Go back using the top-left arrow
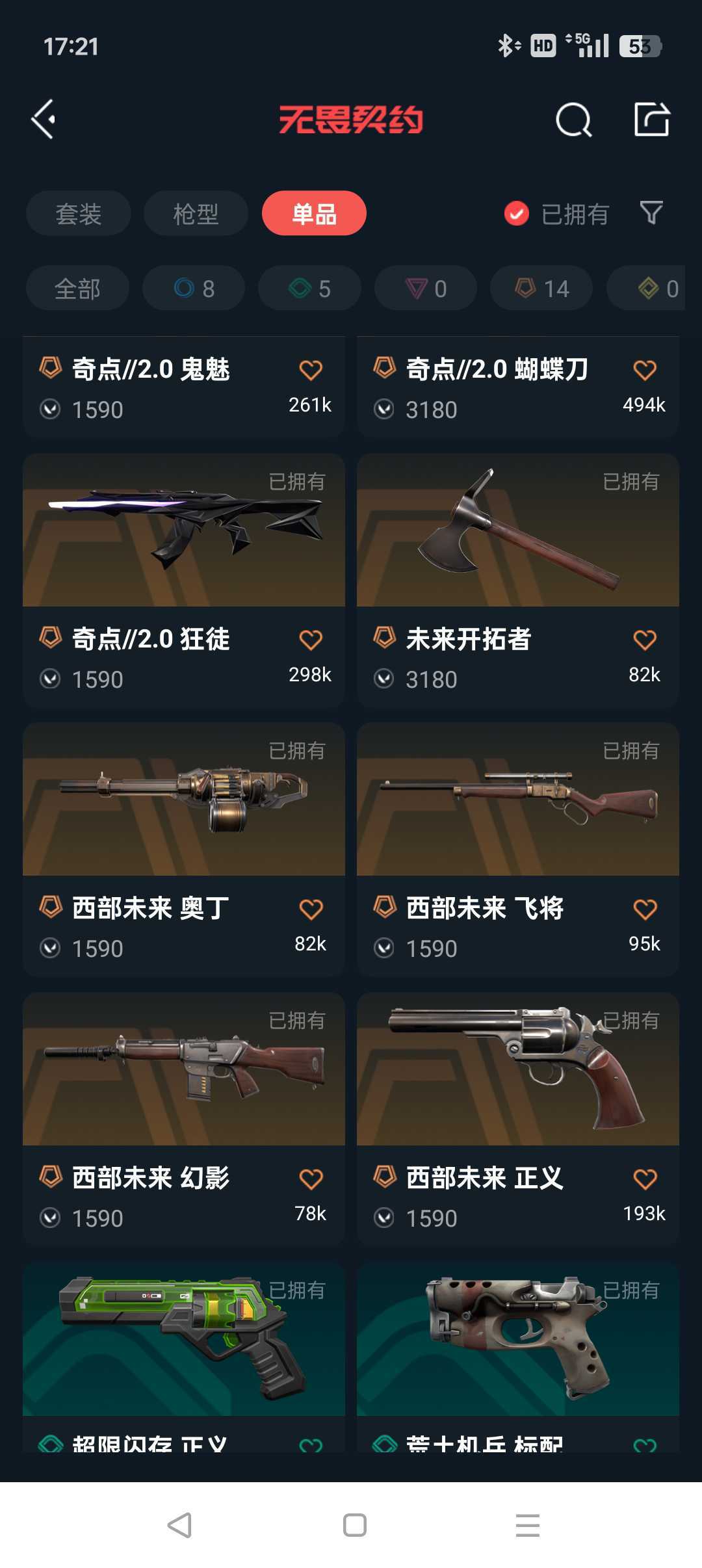This screenshot has height=1568, width=702. coord(44,120)
